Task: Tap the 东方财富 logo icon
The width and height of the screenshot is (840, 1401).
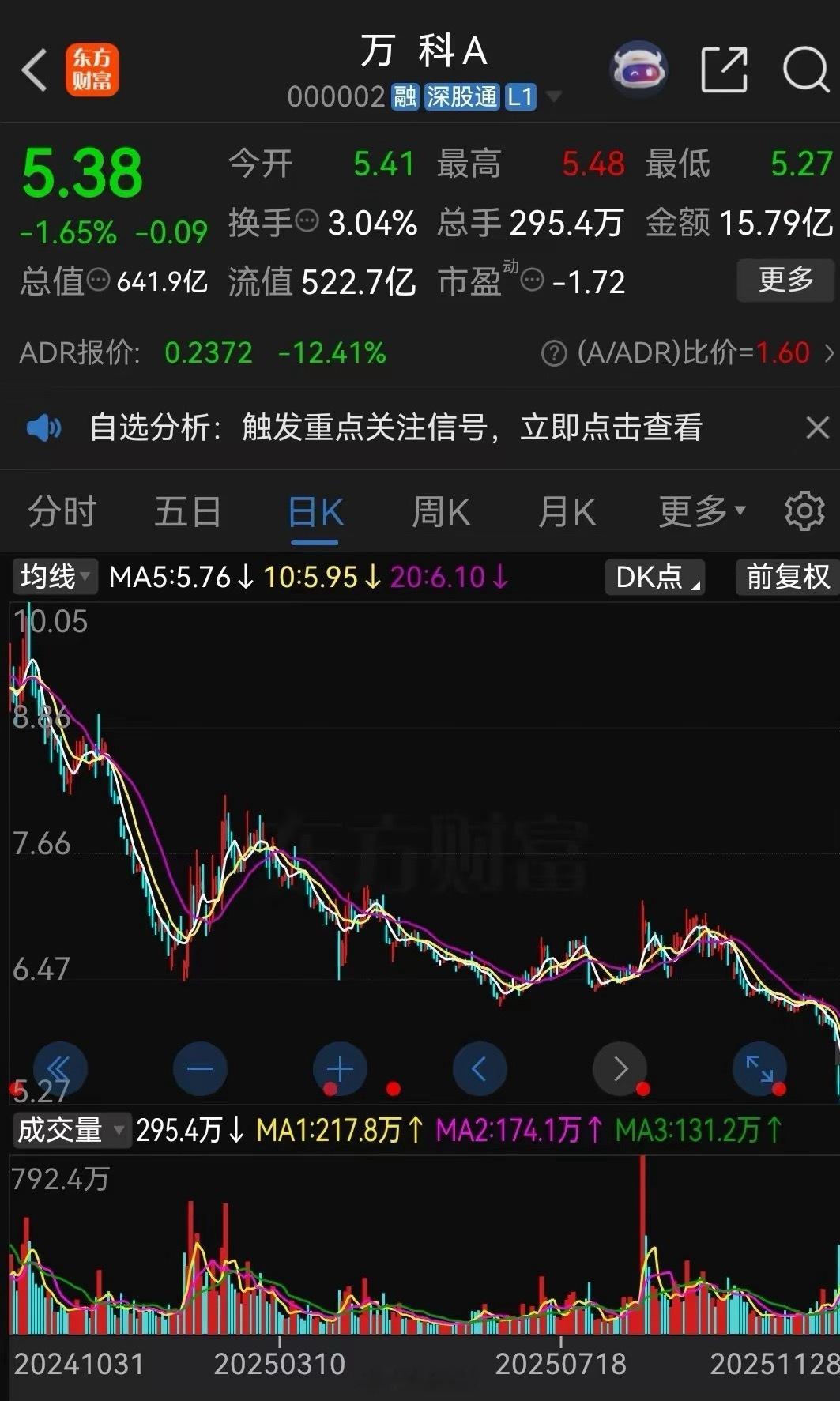Action: pos(92,70)
